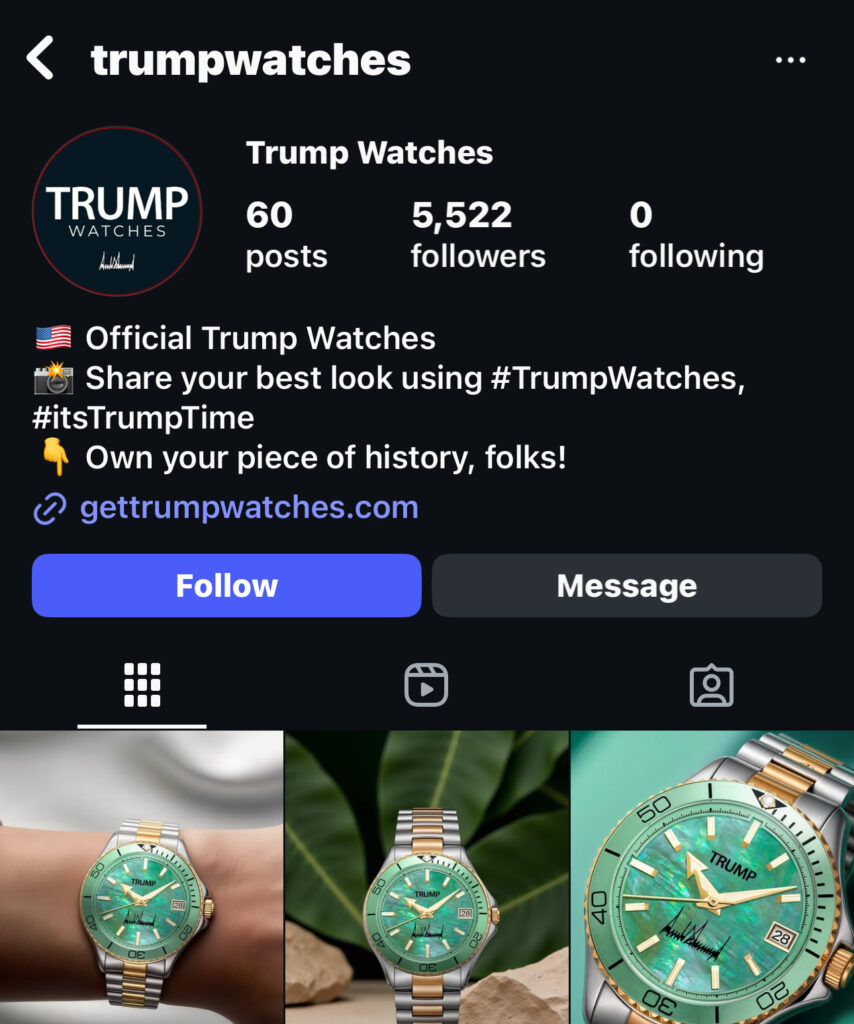The height and width of the screenshot is (1024, 854).
Task: Message the Trump Watches account
Action: coord(627,586)
